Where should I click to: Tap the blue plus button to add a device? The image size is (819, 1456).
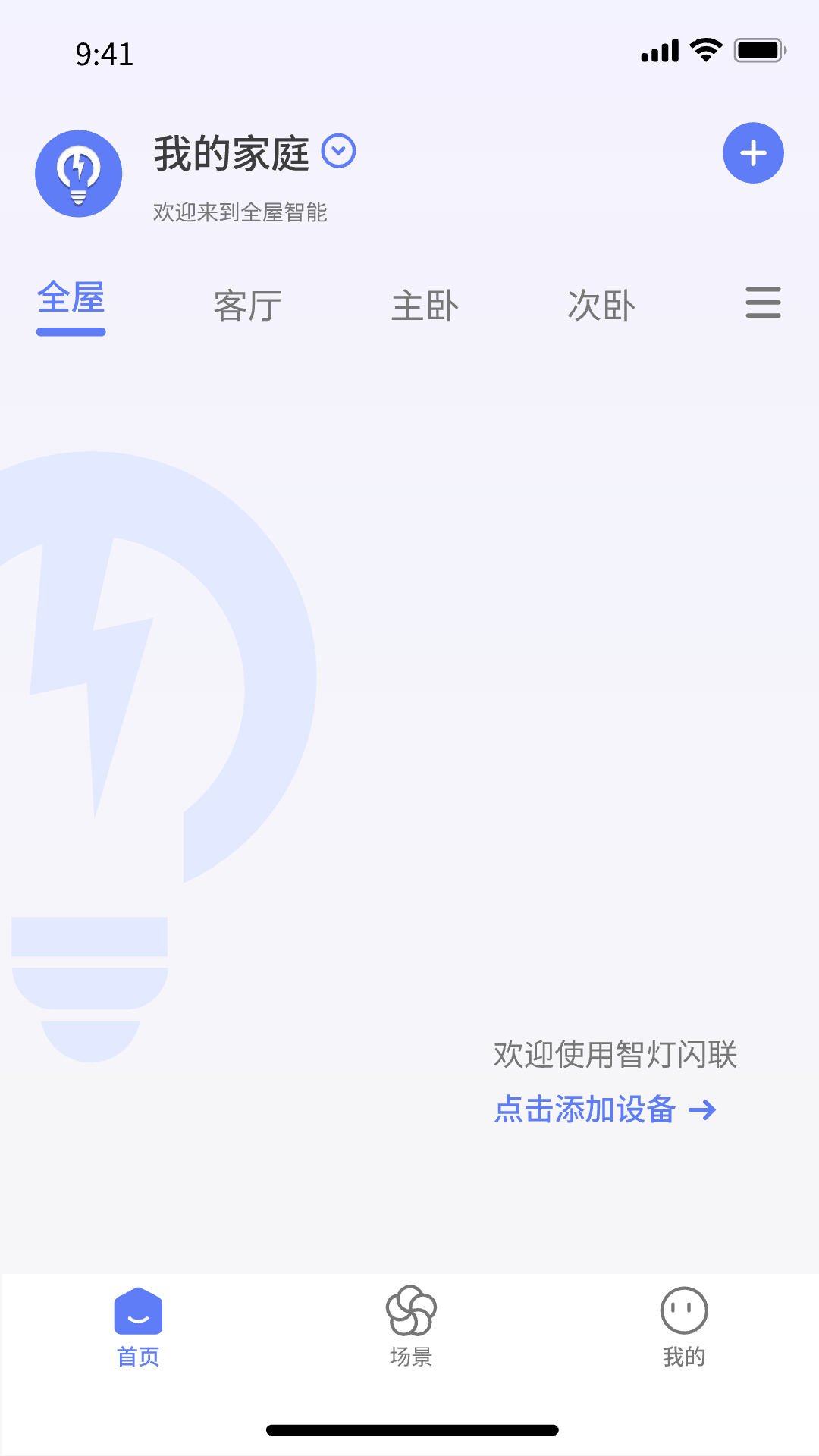pos(752,153)
